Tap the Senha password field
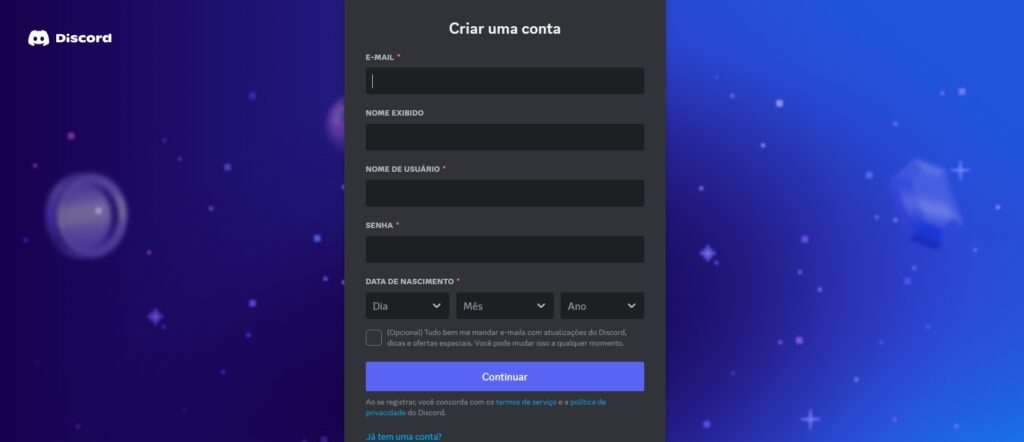Viewport: 1024px width, 442px height. pos(504,249)
